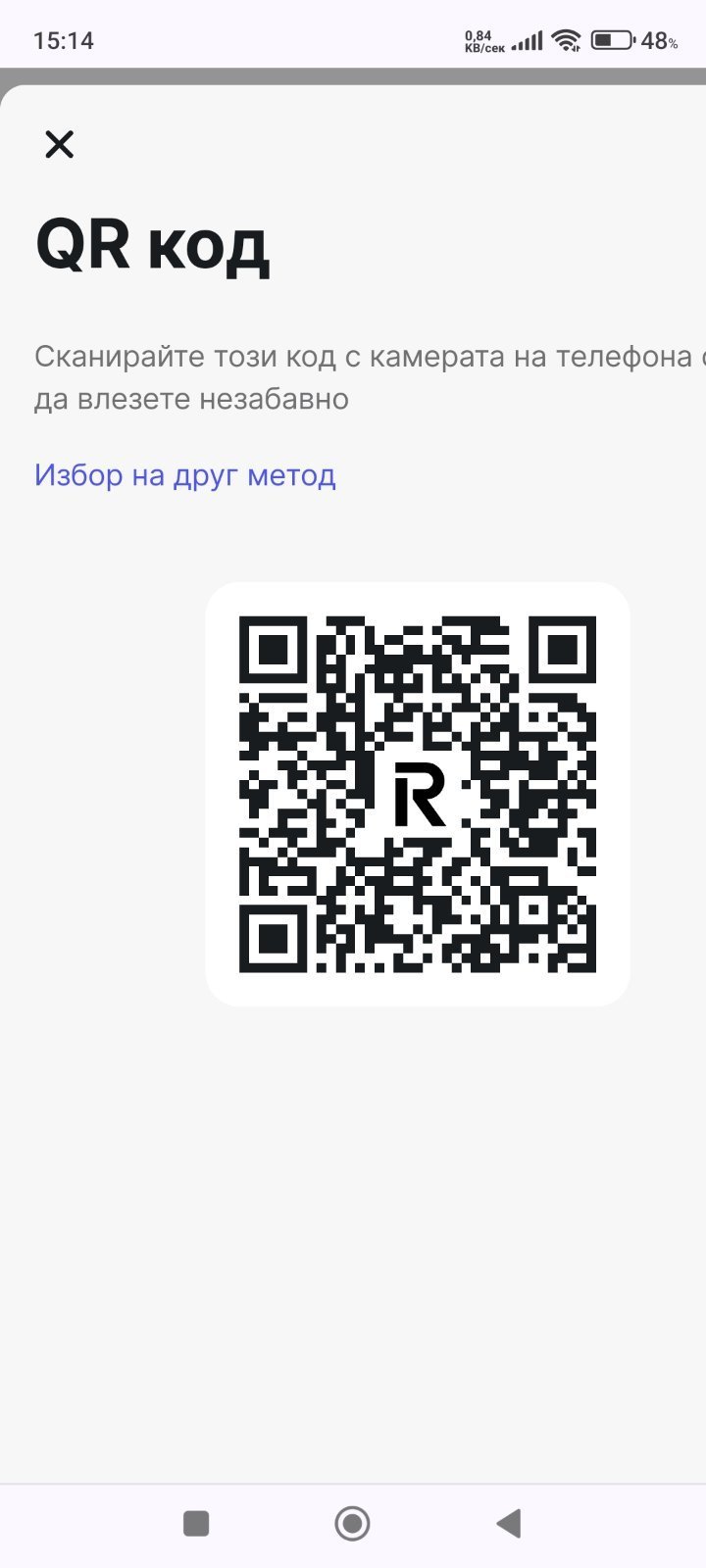Open the 'Избор на друг метод' link
706x1568 pixels.
pos(185,475)
